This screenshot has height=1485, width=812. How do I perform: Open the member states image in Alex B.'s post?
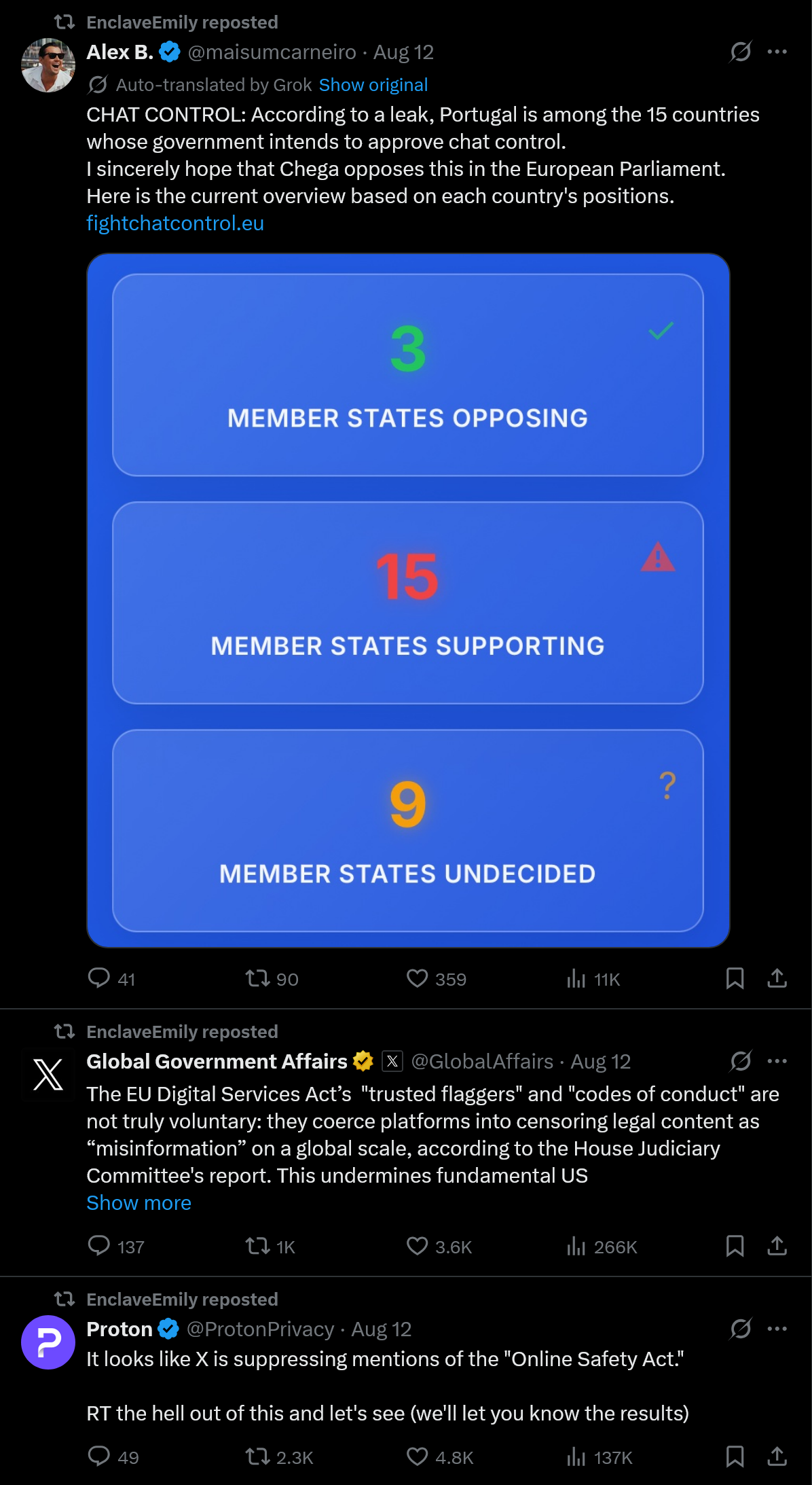pos(407,600)
